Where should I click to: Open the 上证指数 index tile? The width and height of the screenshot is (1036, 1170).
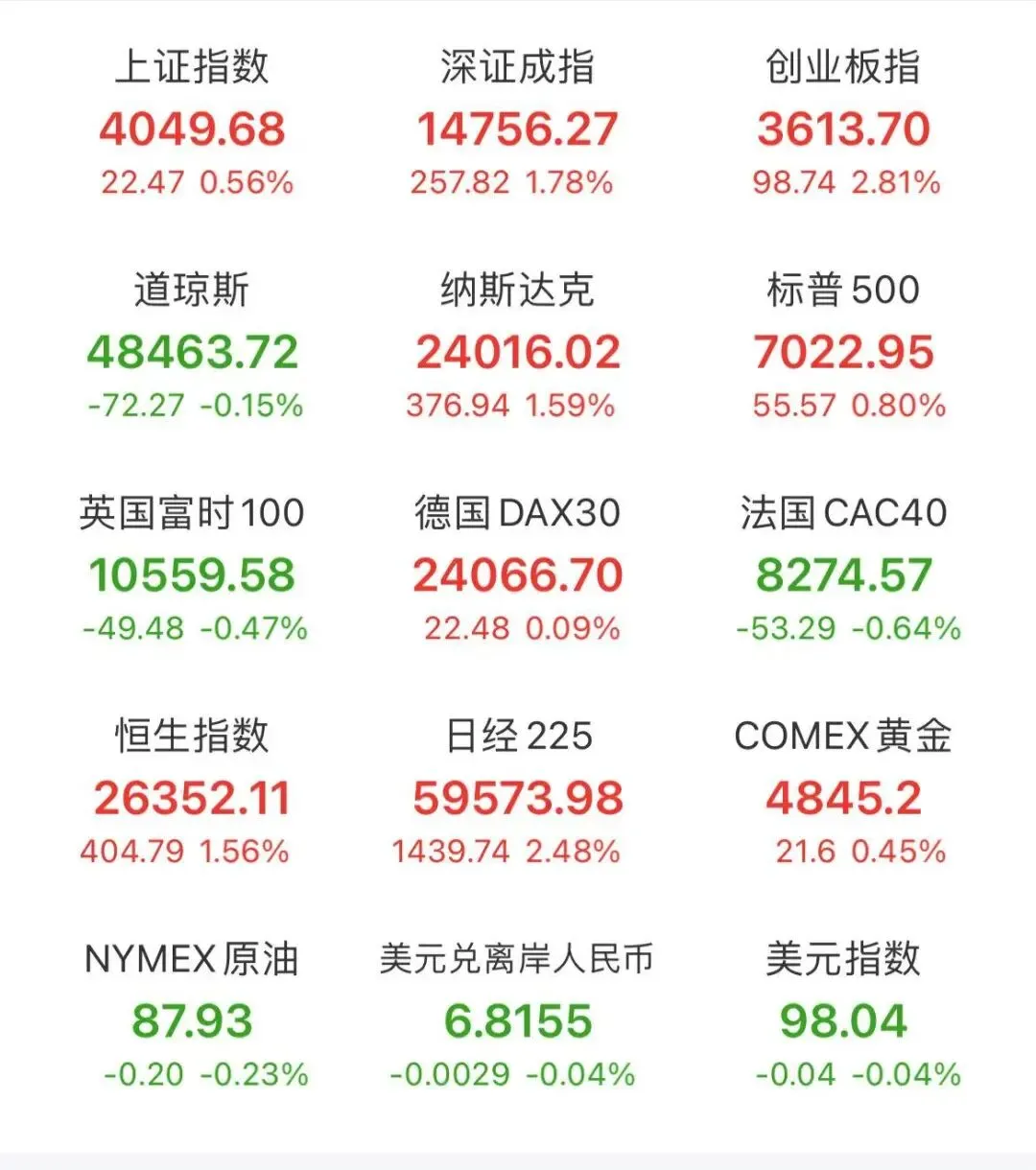coord(192,128)
